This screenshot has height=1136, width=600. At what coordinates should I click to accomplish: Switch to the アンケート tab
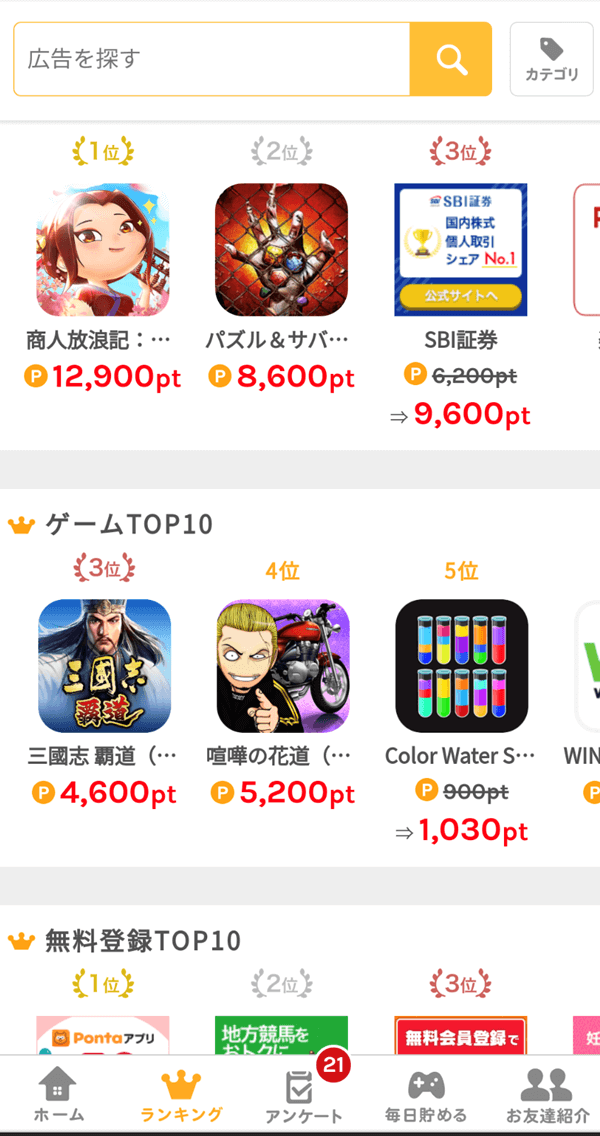click(302, 1096)
